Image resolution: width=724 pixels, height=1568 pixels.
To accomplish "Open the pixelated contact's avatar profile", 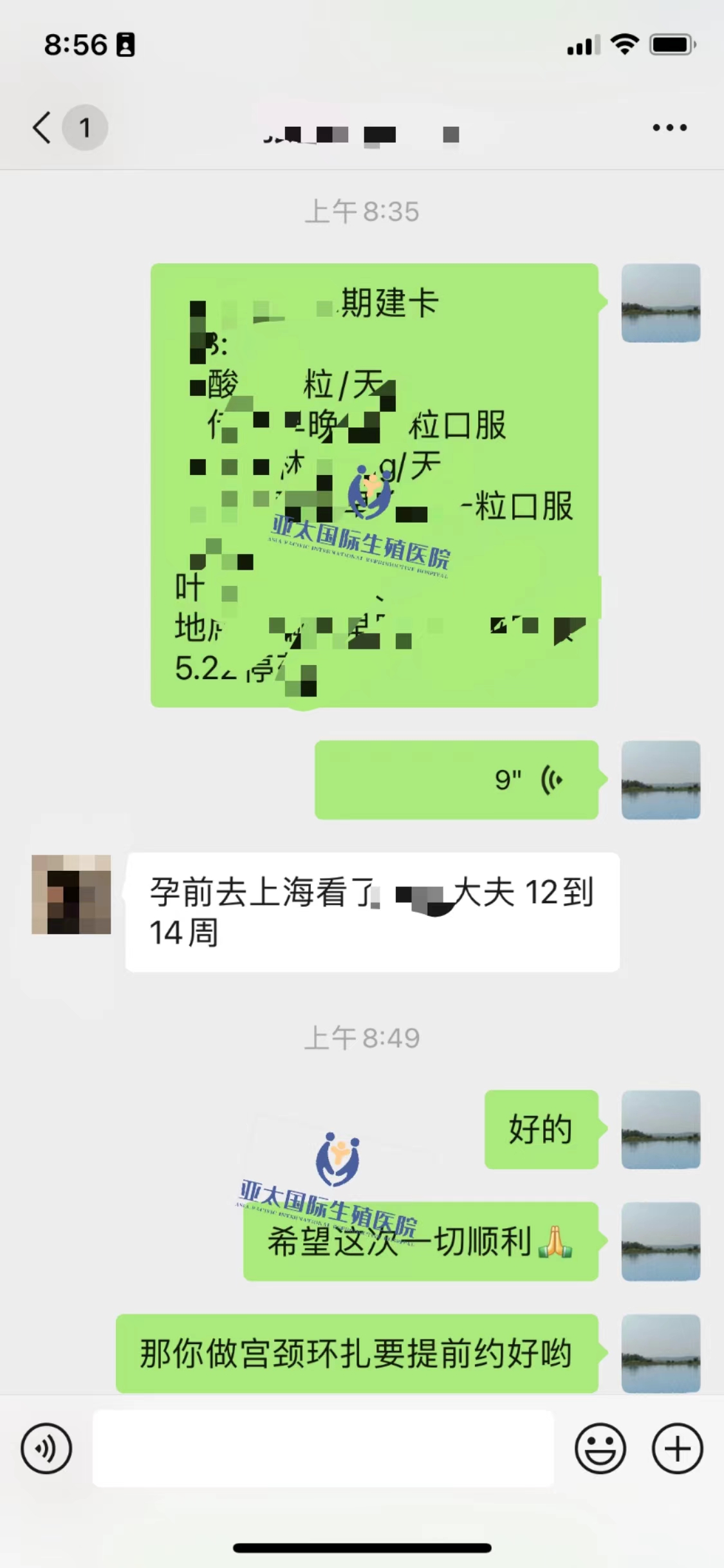I will point(71,894).
